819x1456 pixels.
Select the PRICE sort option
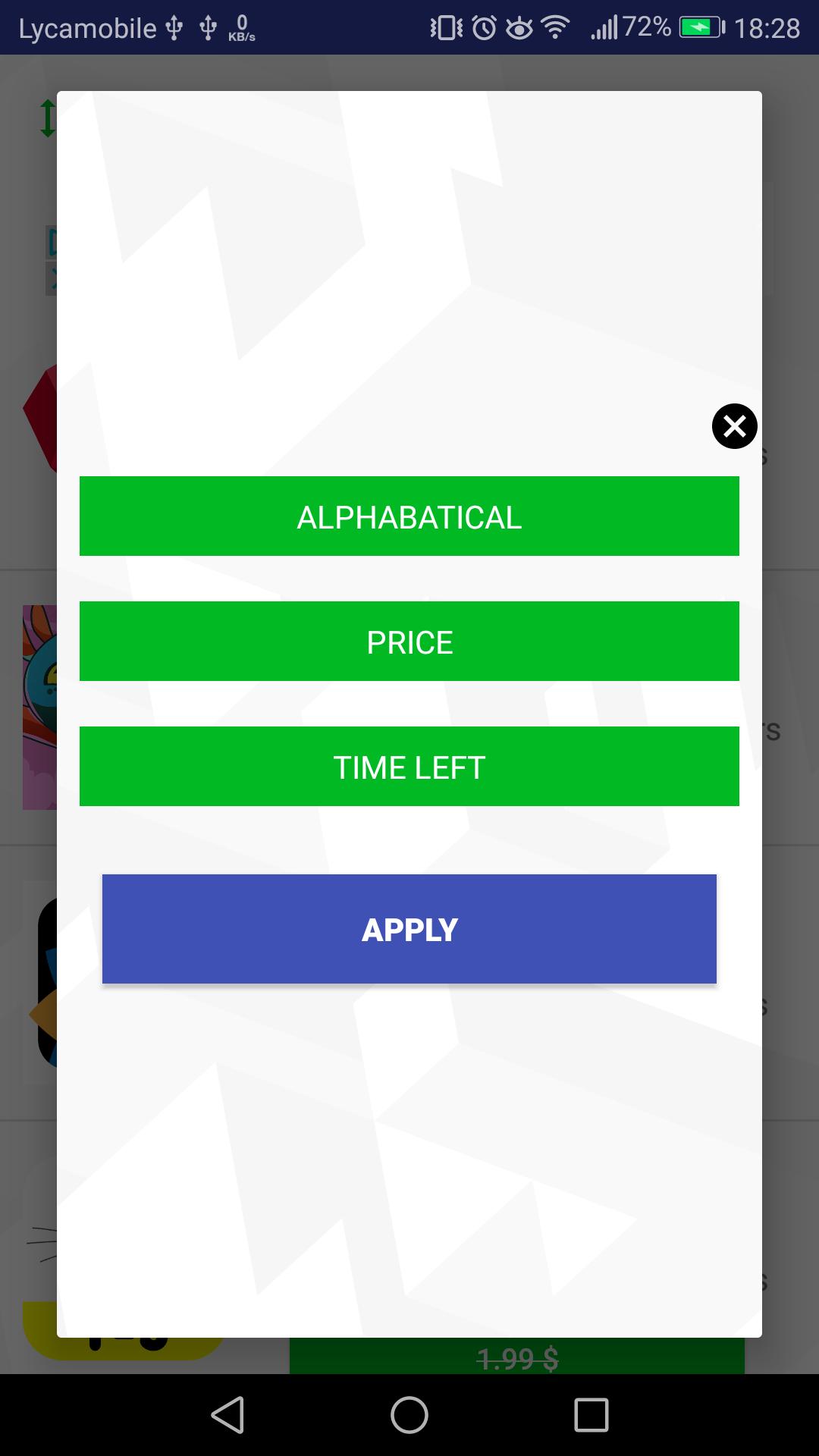click(409, 641)
